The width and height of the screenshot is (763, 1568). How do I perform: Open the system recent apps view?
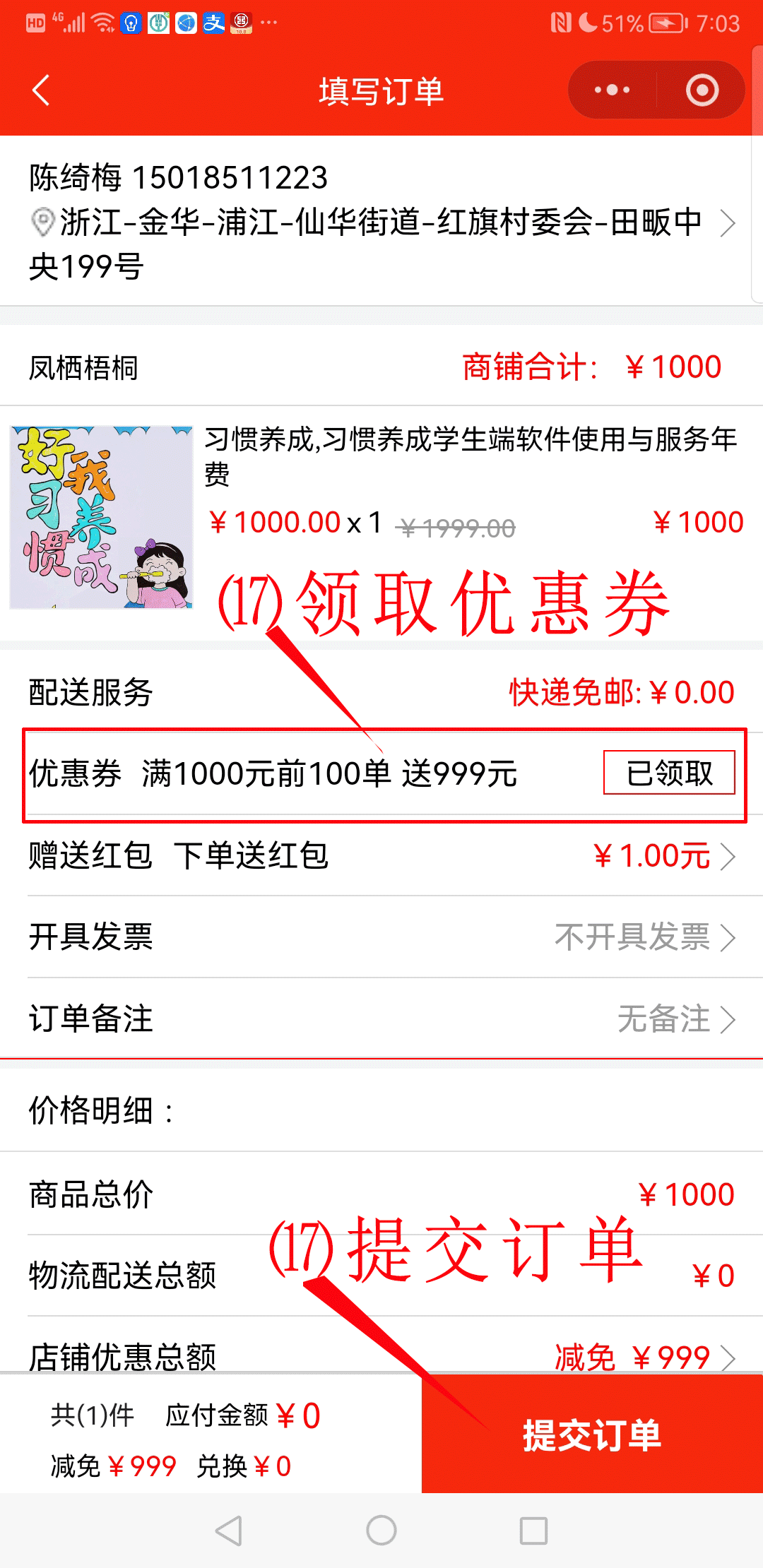click(x=533, y=1531)
